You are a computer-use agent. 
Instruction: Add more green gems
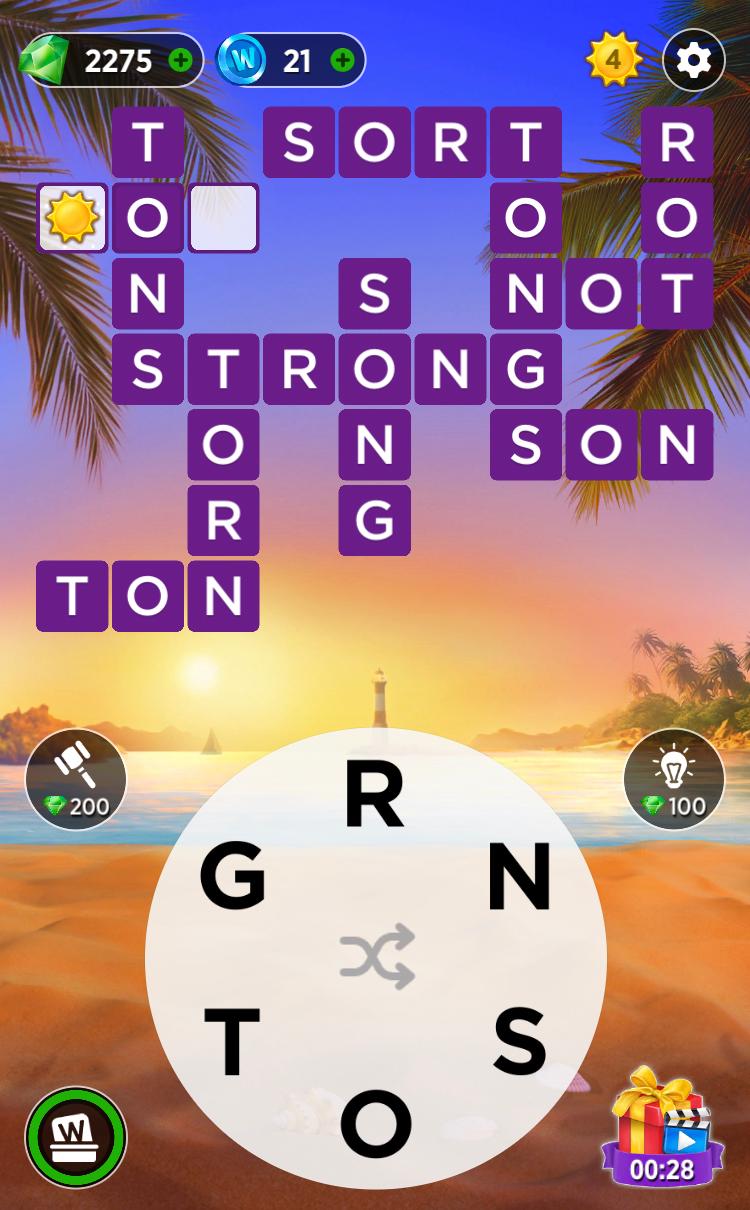click(181, 61)
